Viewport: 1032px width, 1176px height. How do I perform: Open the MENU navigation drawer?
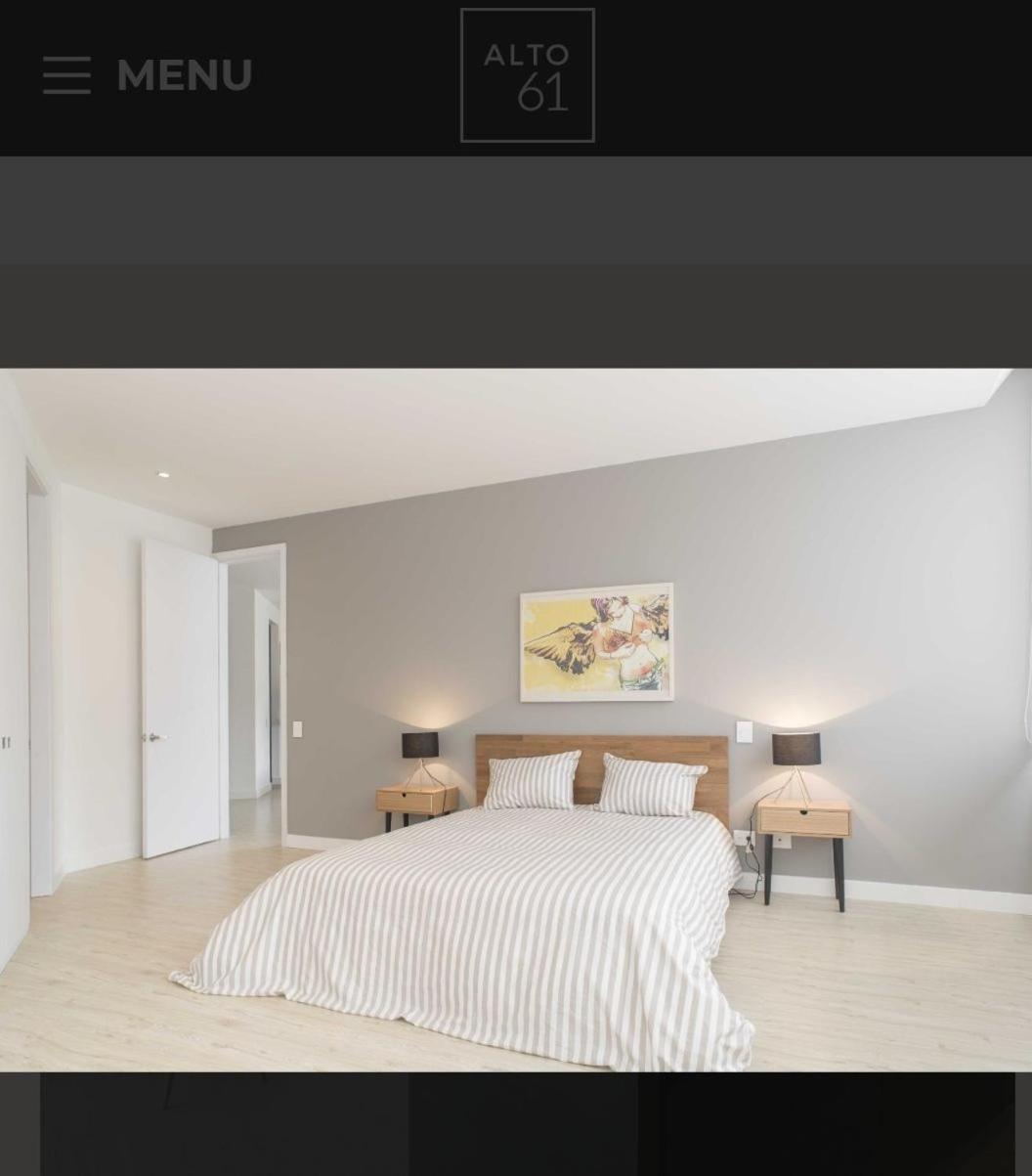tap(147, 75)
